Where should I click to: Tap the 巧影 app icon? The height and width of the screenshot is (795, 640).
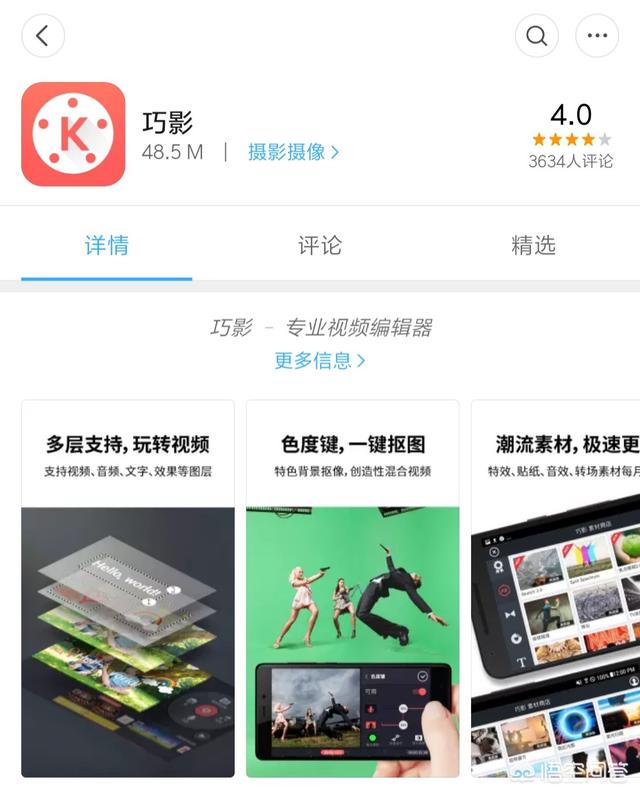click(73, 134)
